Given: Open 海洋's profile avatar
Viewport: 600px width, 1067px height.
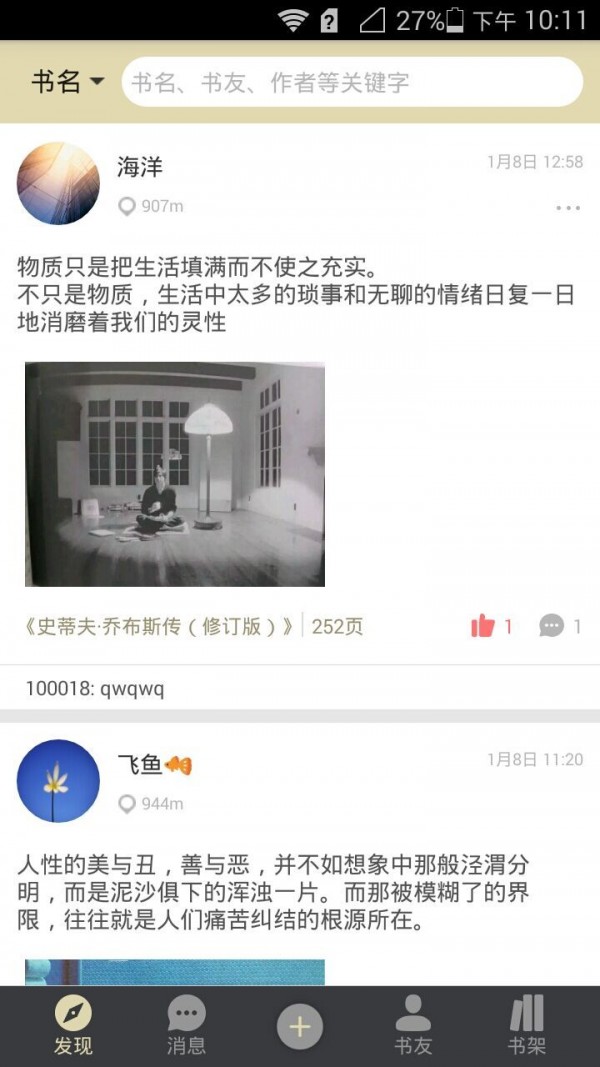Looking at the screenshot, I should click(x=58, y=183).
